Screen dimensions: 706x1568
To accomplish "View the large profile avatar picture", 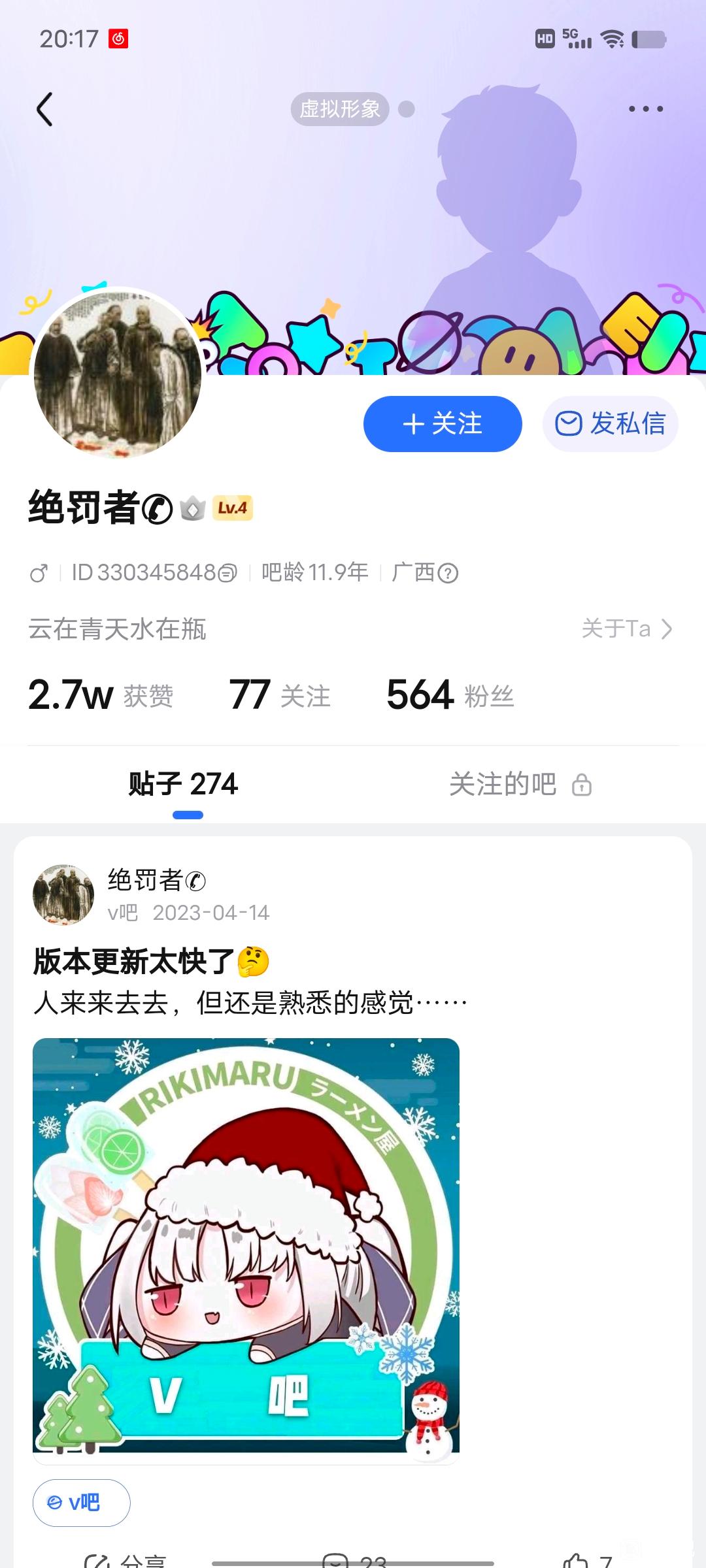I will pyautogui.click(x=118, y=374).
